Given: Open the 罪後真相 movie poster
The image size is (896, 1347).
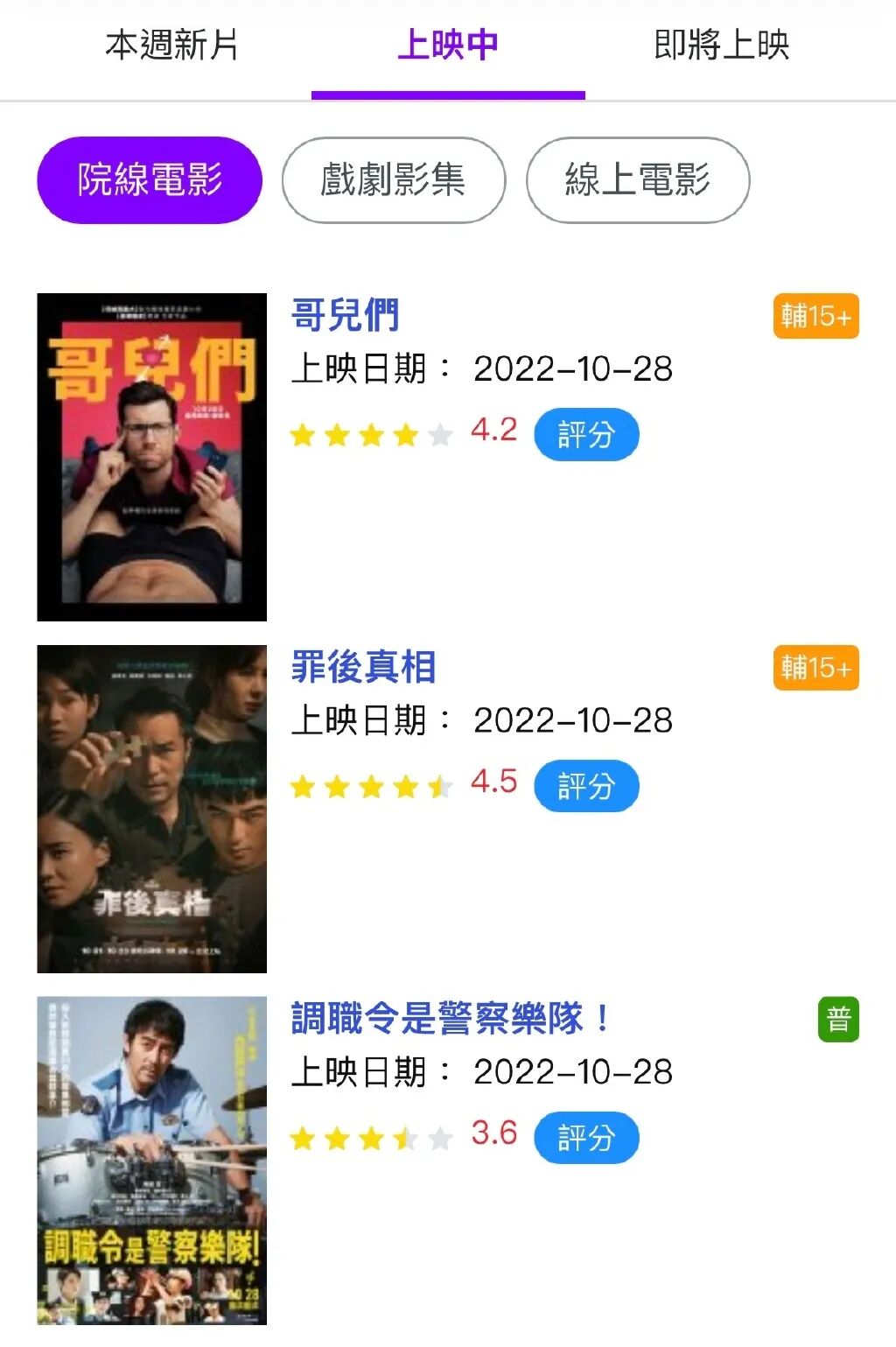Looking at the screenshot, I should 152,809.
